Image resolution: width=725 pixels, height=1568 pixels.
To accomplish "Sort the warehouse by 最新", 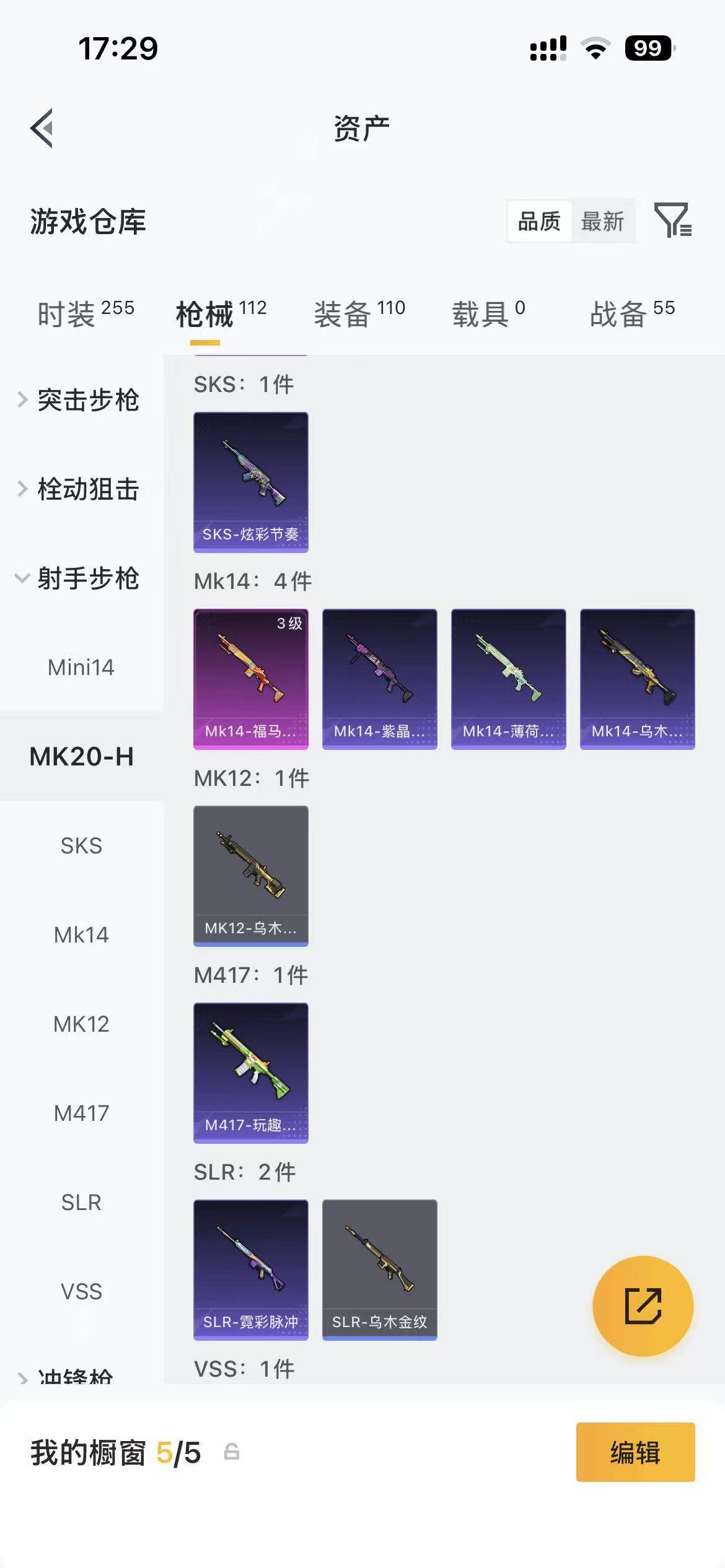I will [602, 221].
